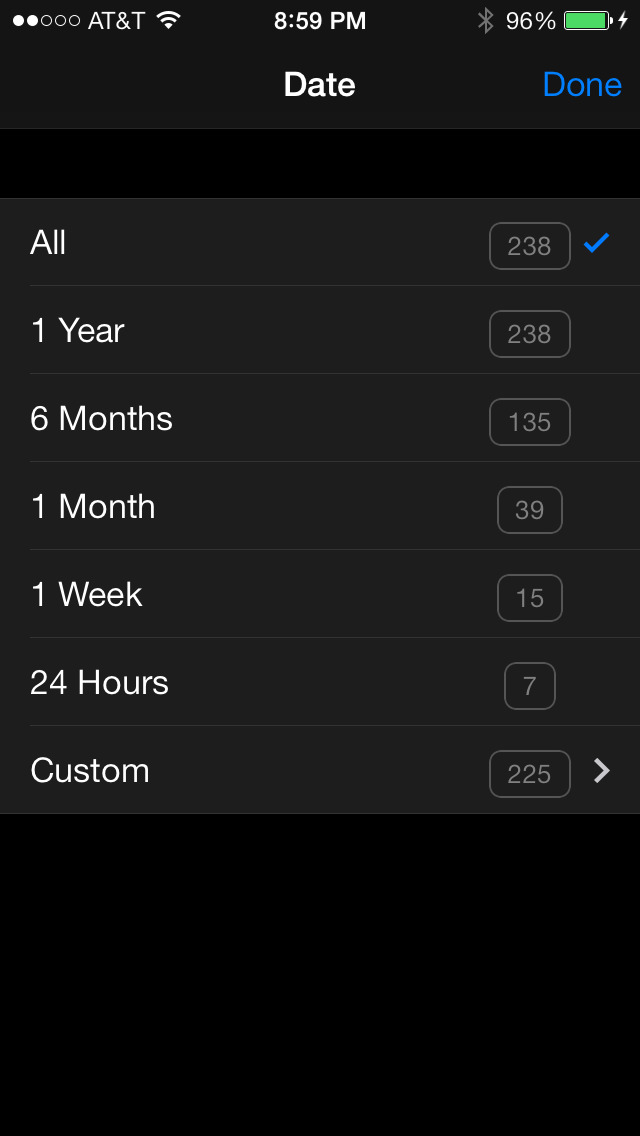Select the 6 Months option
640x1136 pixels.
[320, 418]
